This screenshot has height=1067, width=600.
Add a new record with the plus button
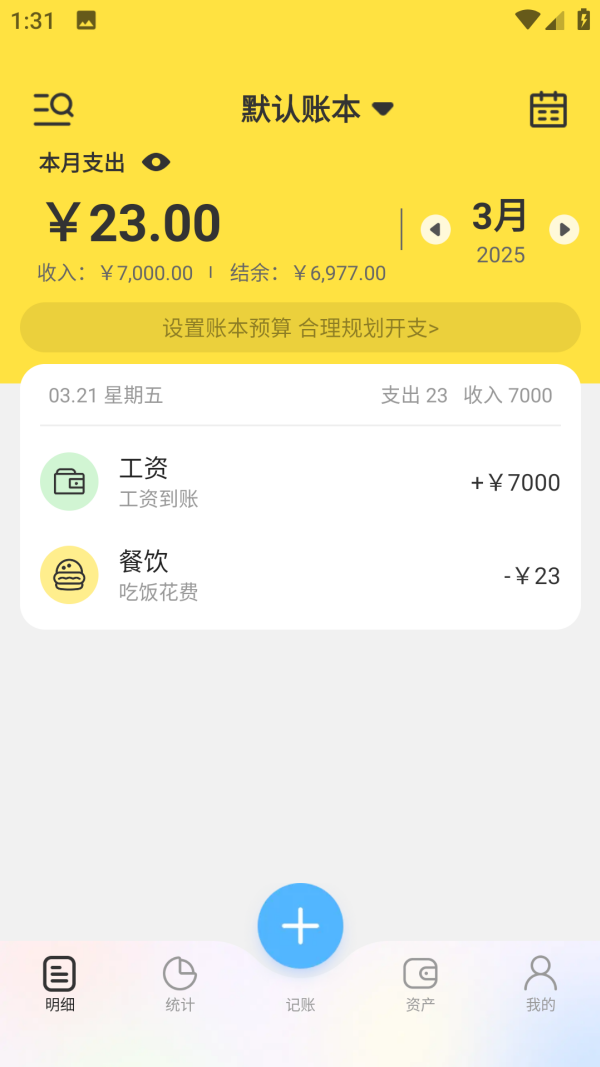(300, 926)
